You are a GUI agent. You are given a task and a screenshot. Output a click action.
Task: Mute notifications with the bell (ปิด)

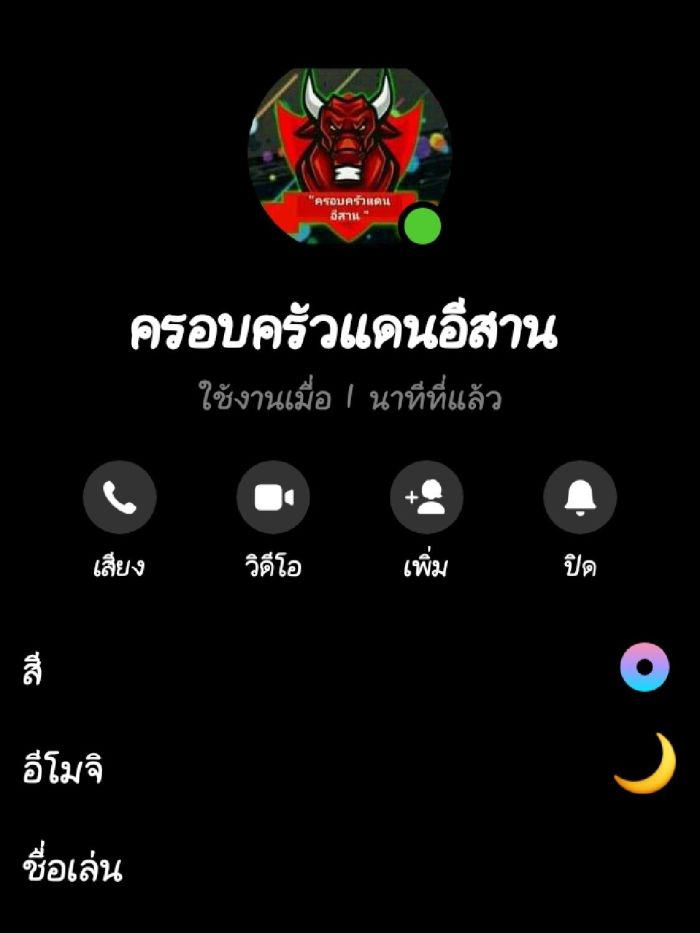(580, 497)
